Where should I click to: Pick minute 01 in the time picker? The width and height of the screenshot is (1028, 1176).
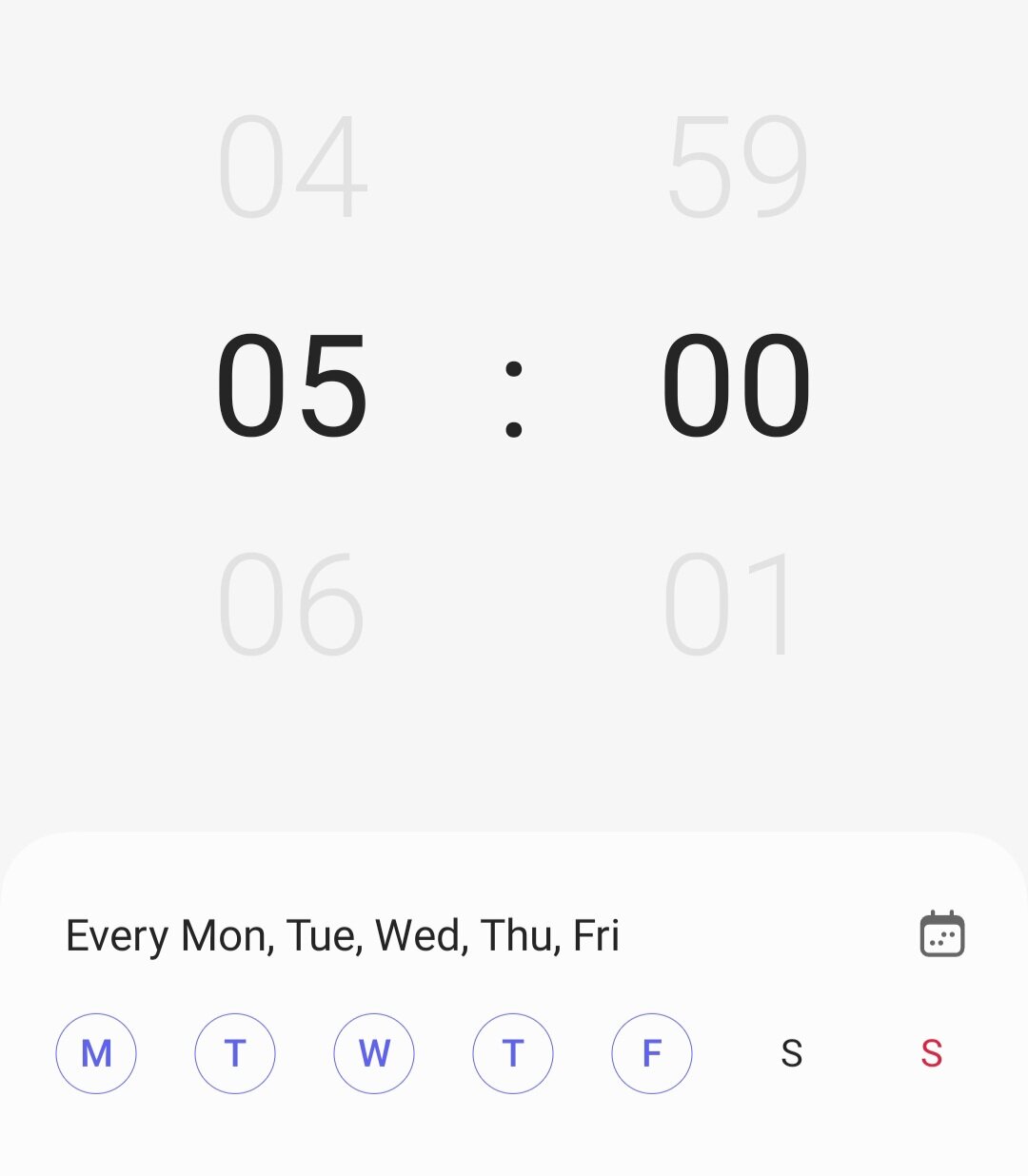tap(731, 605)
